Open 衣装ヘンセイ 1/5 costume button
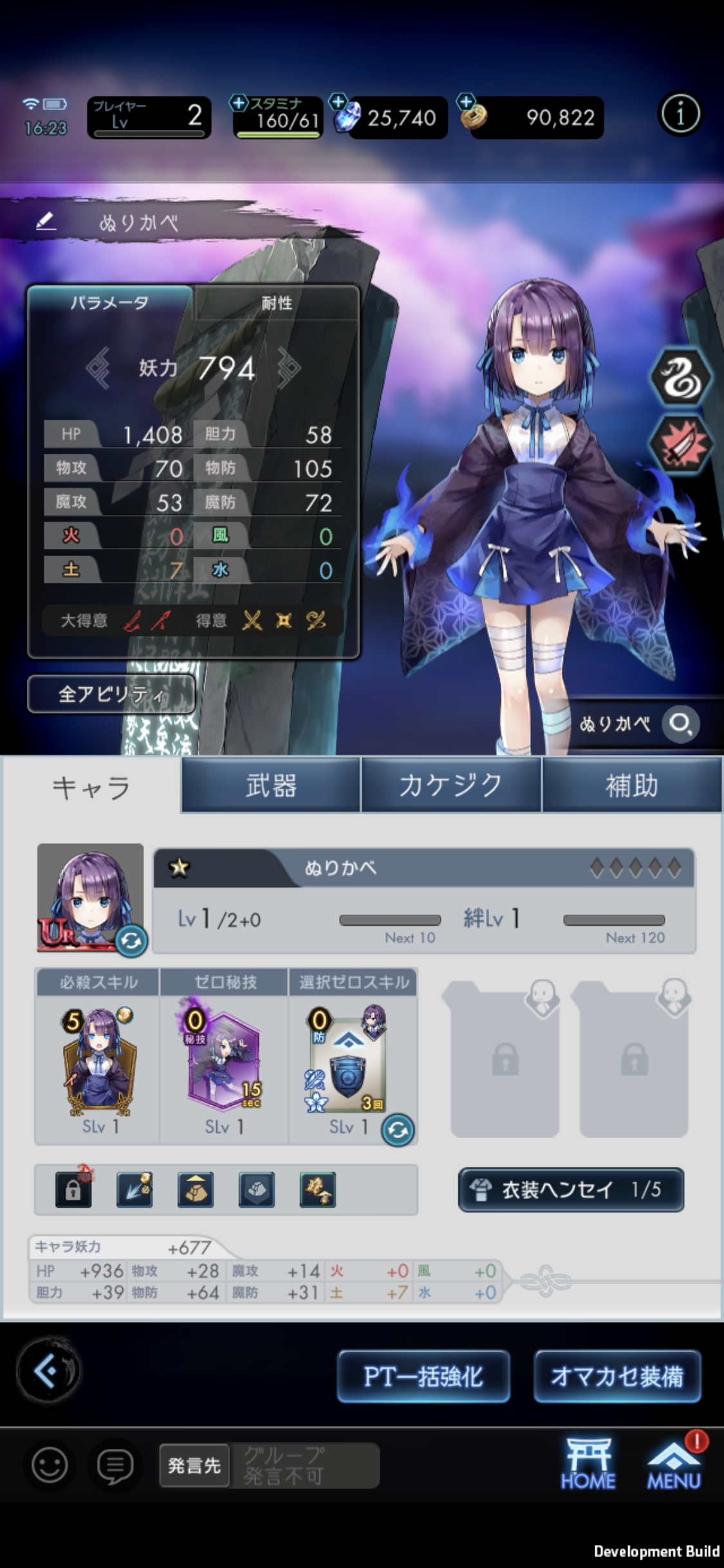This screenshot has height=1568, width=724. click(x=571, y=1190)
